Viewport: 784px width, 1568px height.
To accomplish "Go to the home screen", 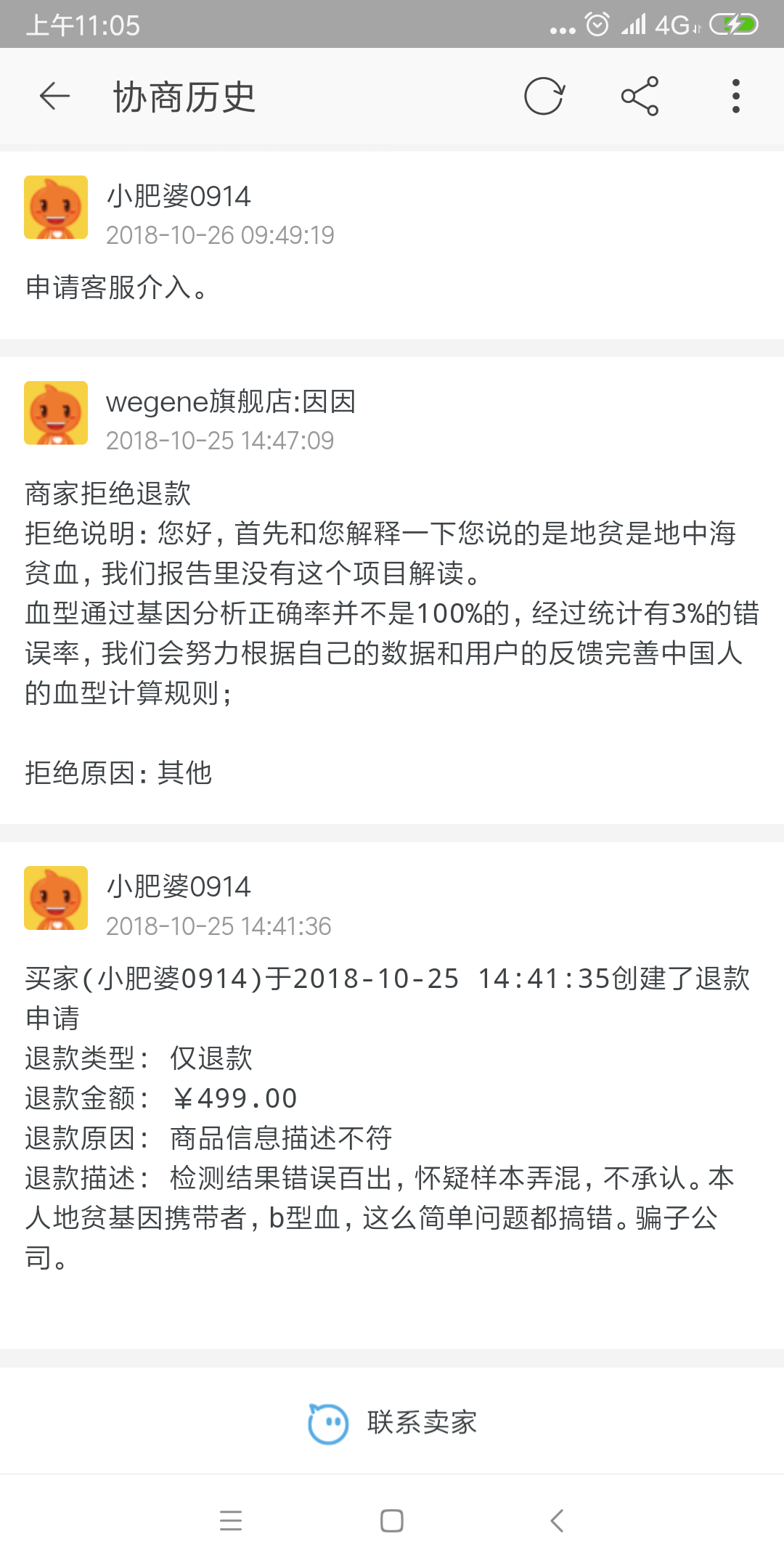I will coord(392,1520).
